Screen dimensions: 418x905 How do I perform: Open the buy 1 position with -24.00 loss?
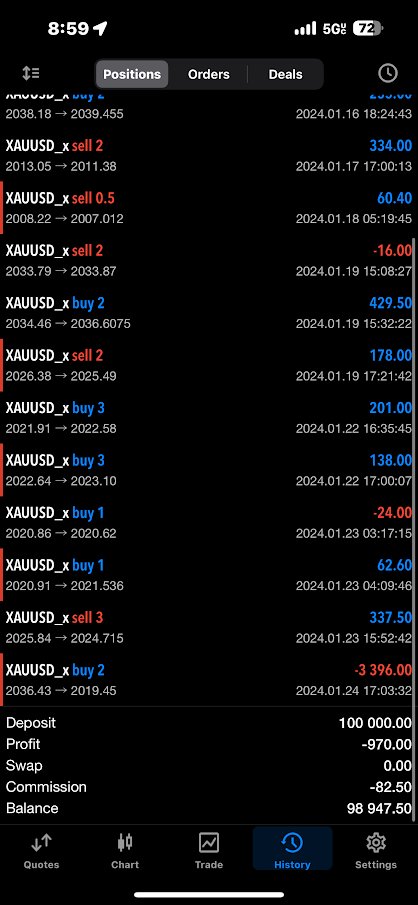point(209,522)
